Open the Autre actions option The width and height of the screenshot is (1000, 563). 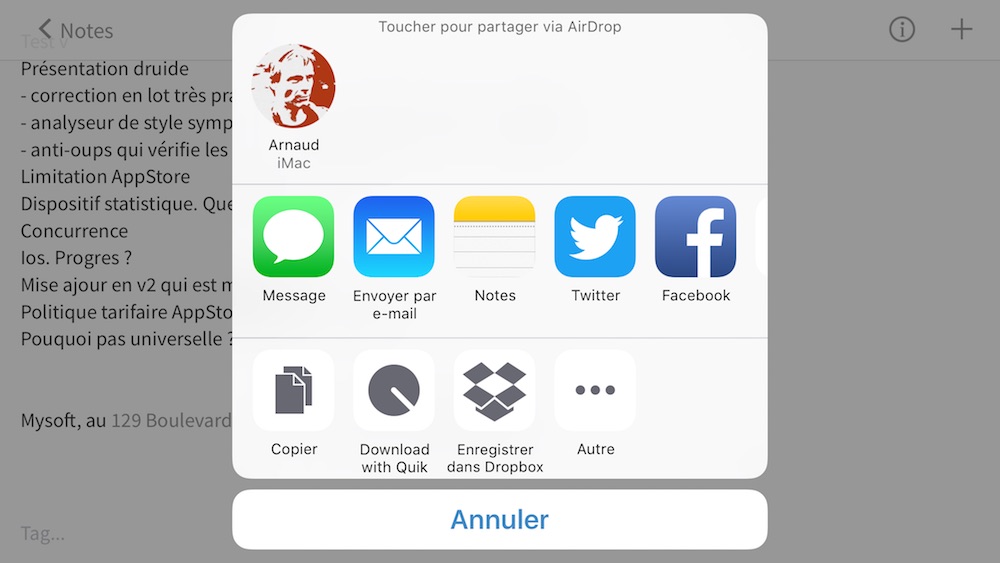[x=595, y=390]
